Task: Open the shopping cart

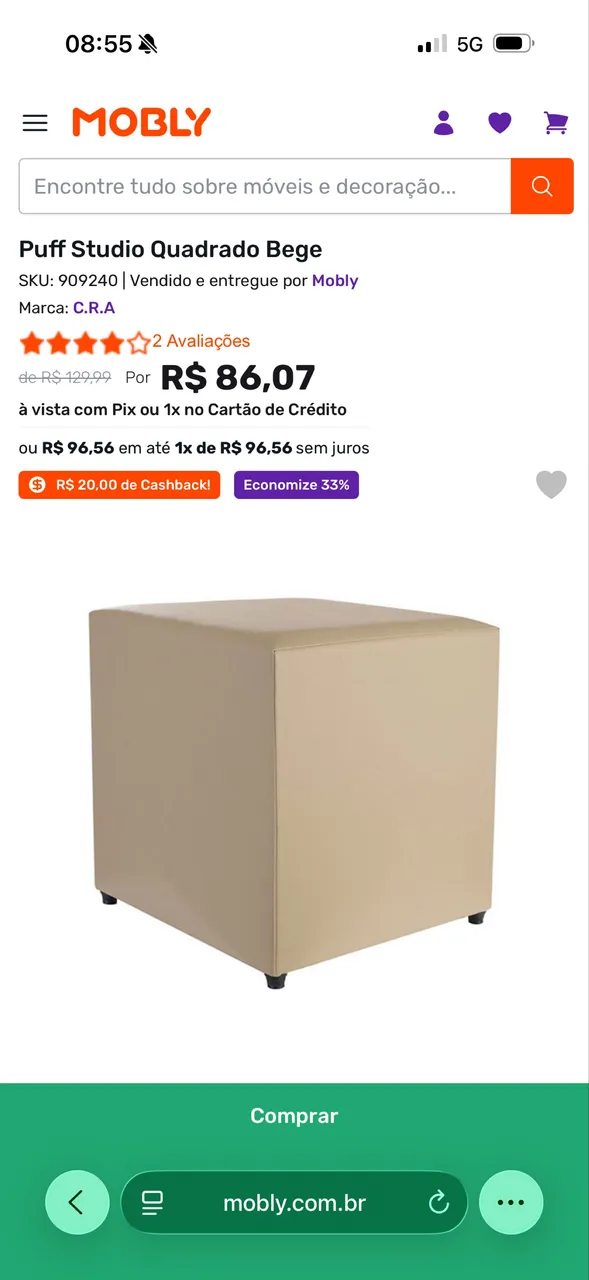Action: pyautogui.click(x=556, y=123)
